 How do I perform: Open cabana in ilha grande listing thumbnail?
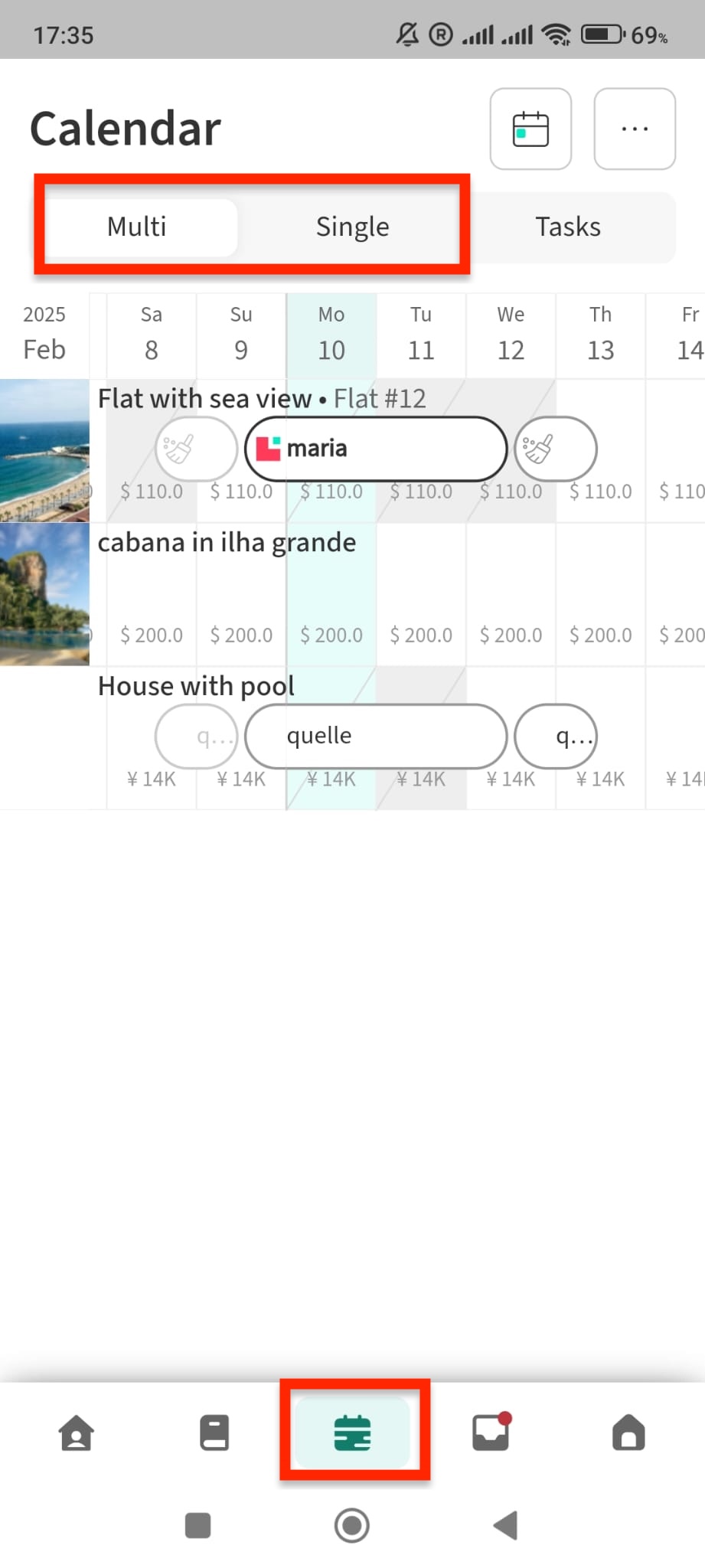pos(44,594)
